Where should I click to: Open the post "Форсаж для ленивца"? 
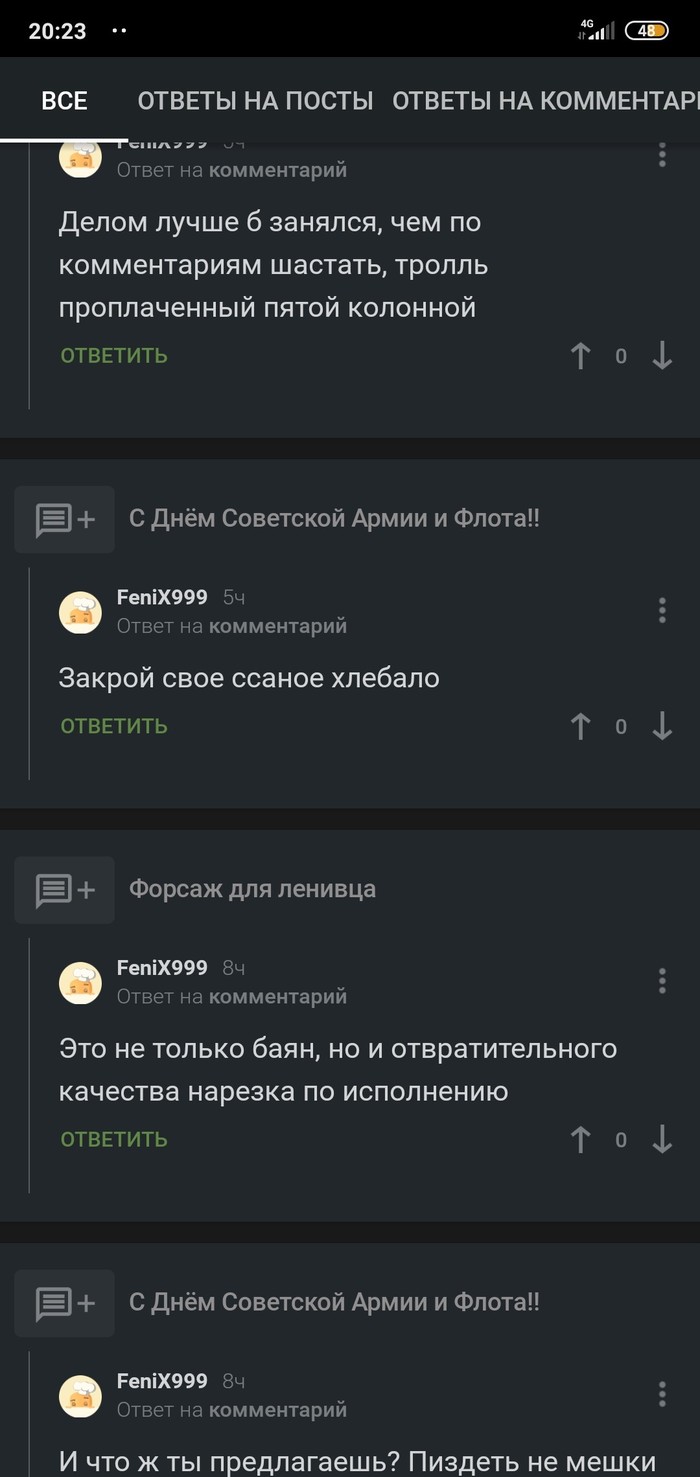[252, 889]
